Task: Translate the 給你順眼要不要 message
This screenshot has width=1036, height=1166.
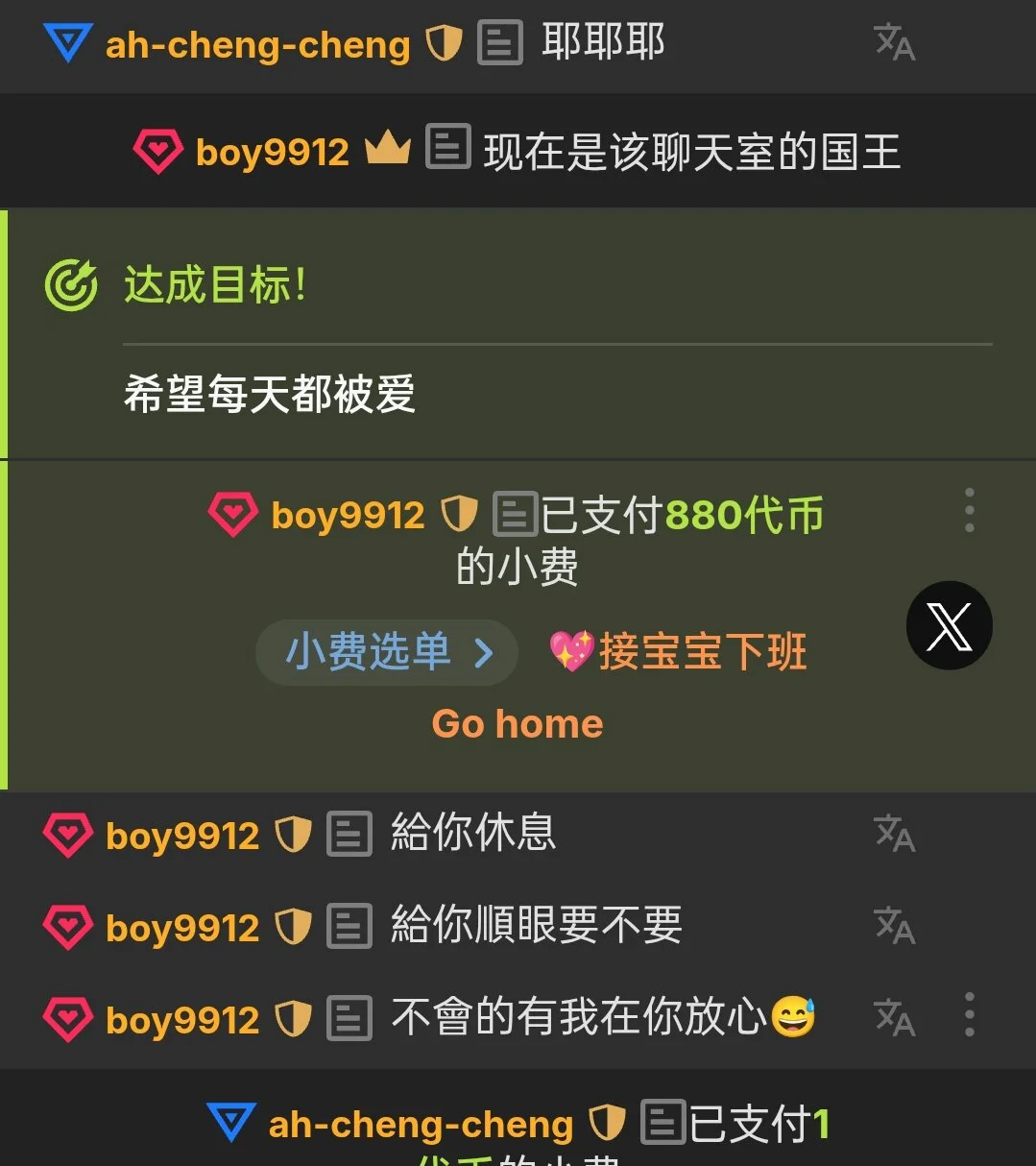Action: [894, 926]
